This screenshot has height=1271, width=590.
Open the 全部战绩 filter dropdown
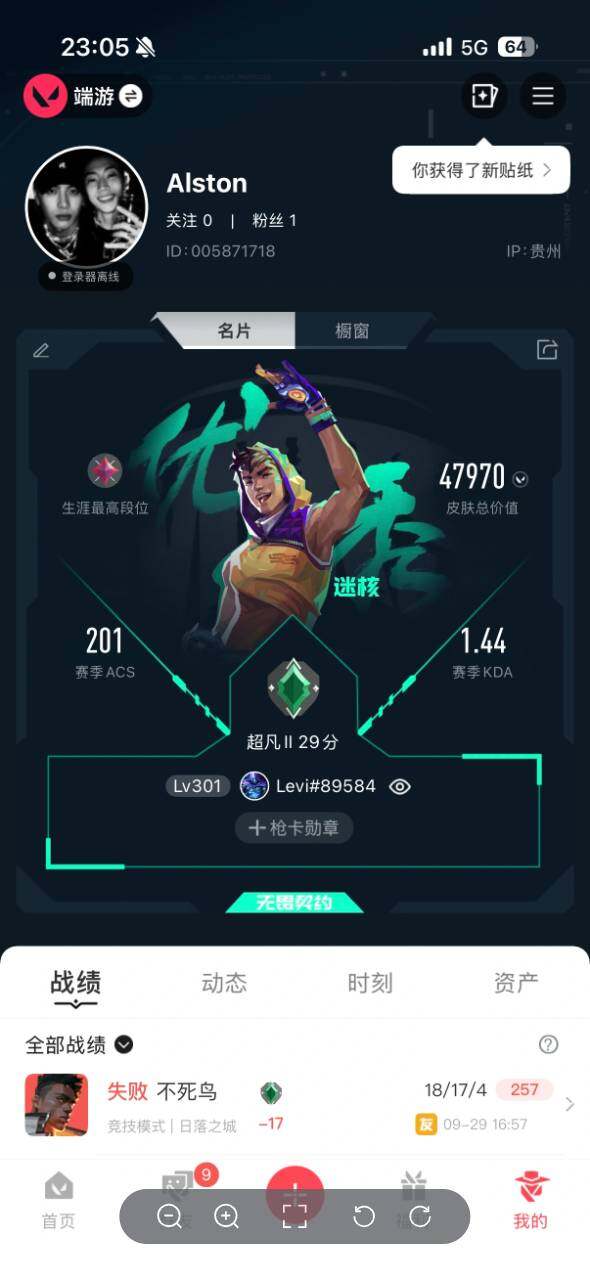point(79,1045)
